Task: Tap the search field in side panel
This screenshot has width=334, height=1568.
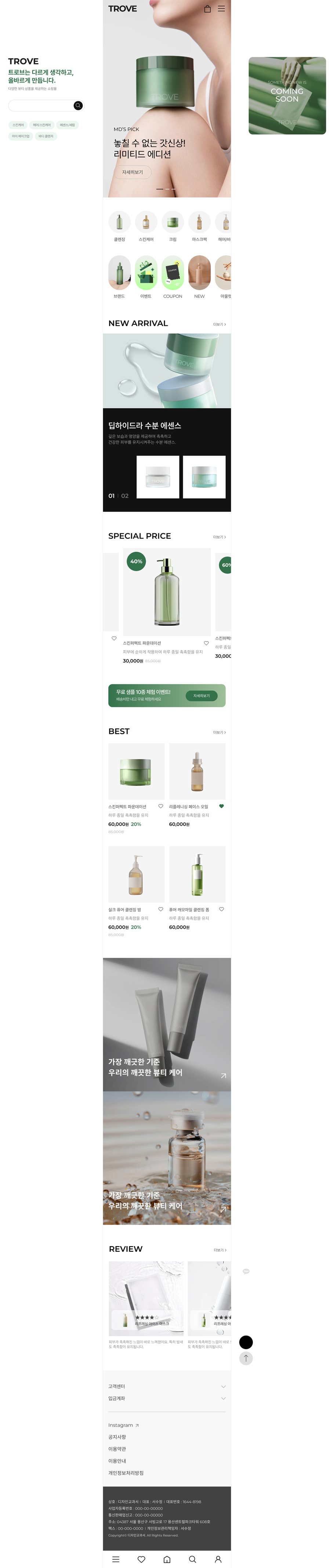Action: [41, 106]
